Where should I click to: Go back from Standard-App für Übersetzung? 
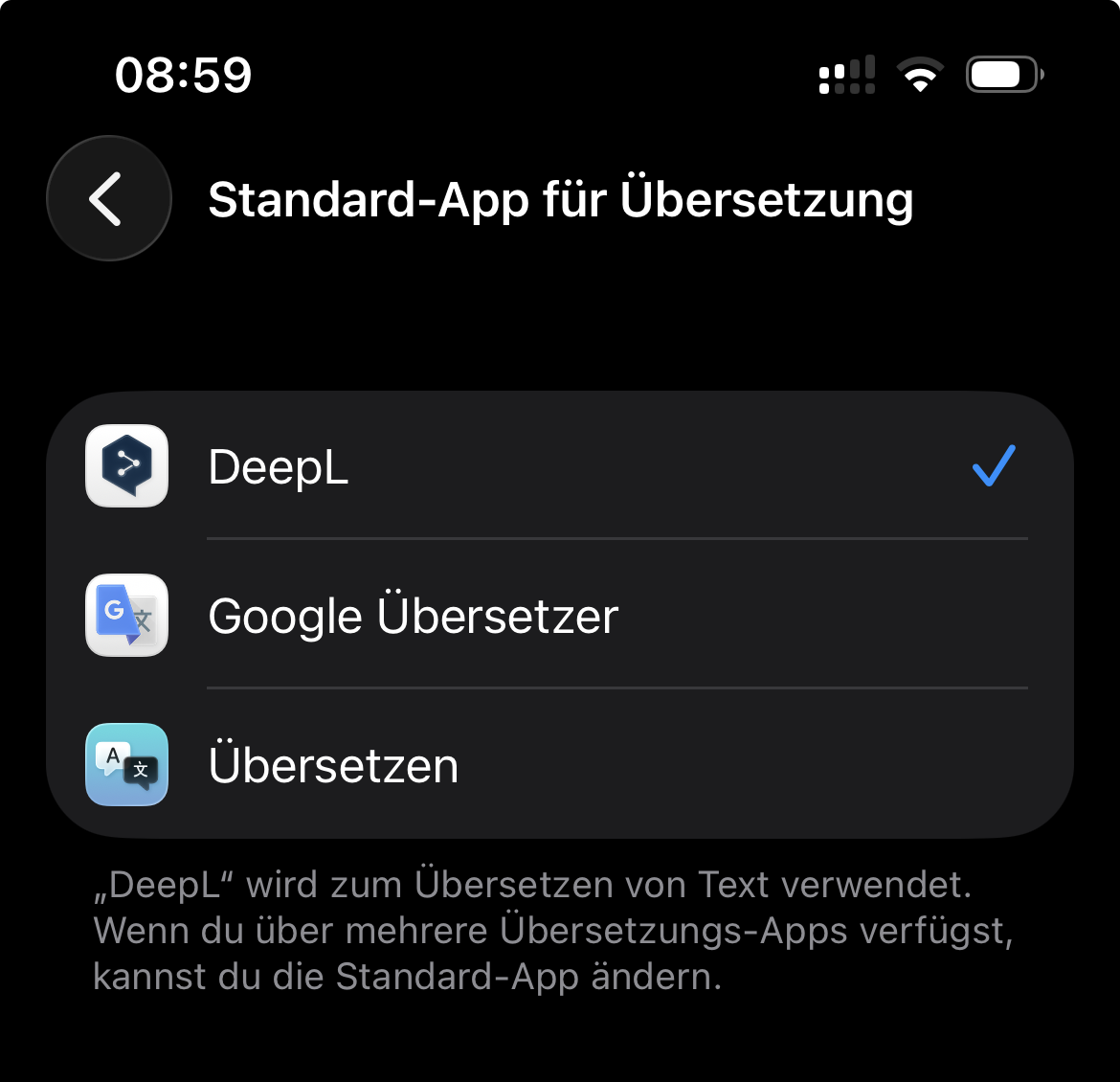pyautogui.click(x=108, y=198)
